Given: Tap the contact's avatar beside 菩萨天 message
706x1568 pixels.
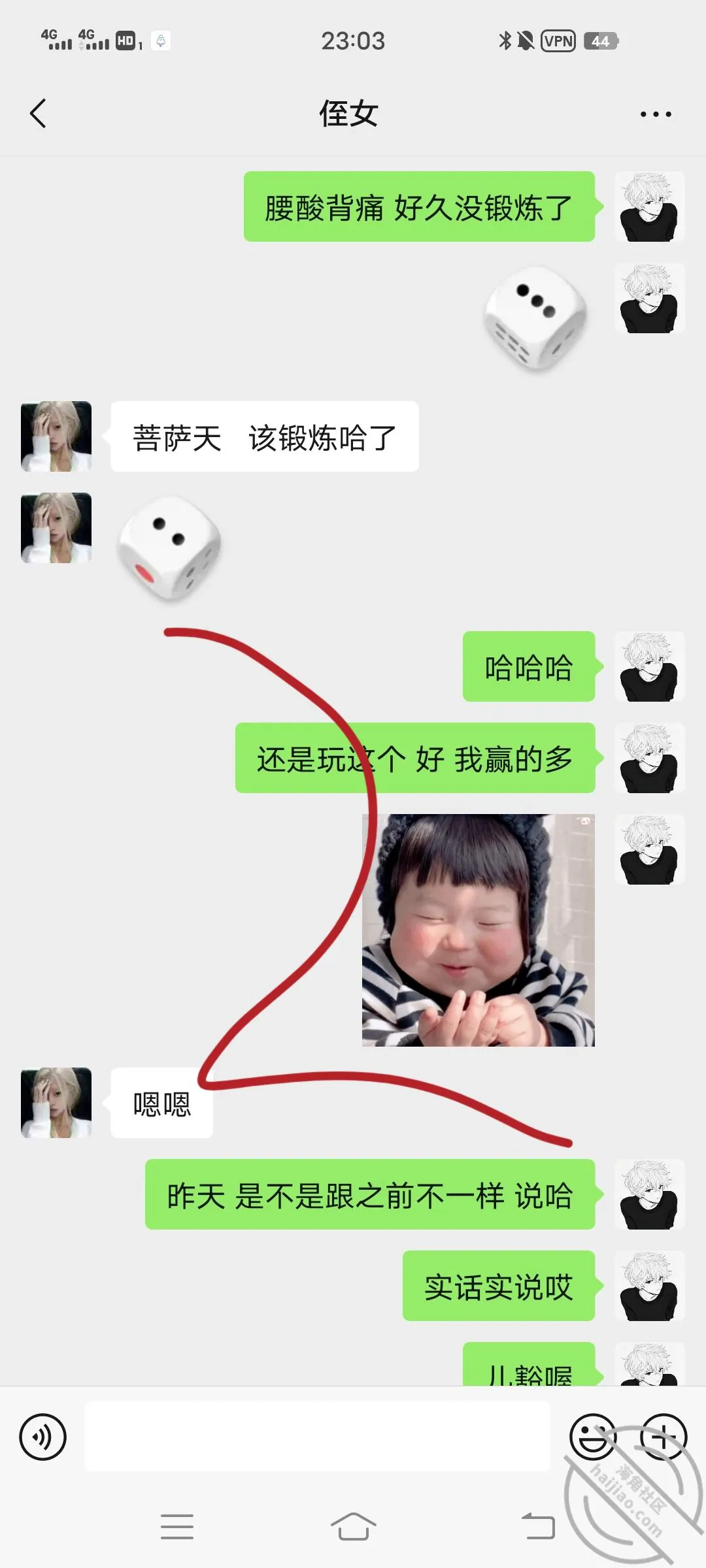Looking at the screenshot, I should tap(56, 436).
